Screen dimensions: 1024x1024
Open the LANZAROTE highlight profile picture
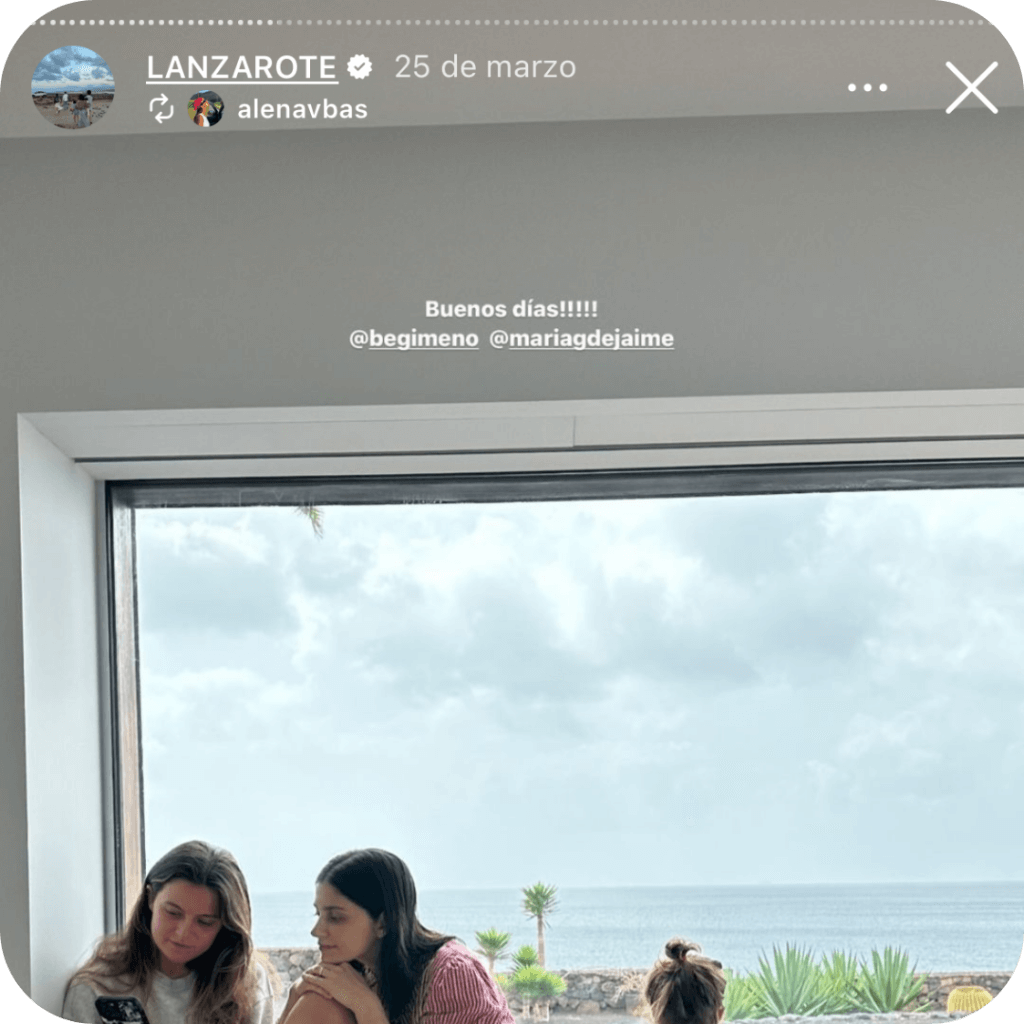coord(73,87)
